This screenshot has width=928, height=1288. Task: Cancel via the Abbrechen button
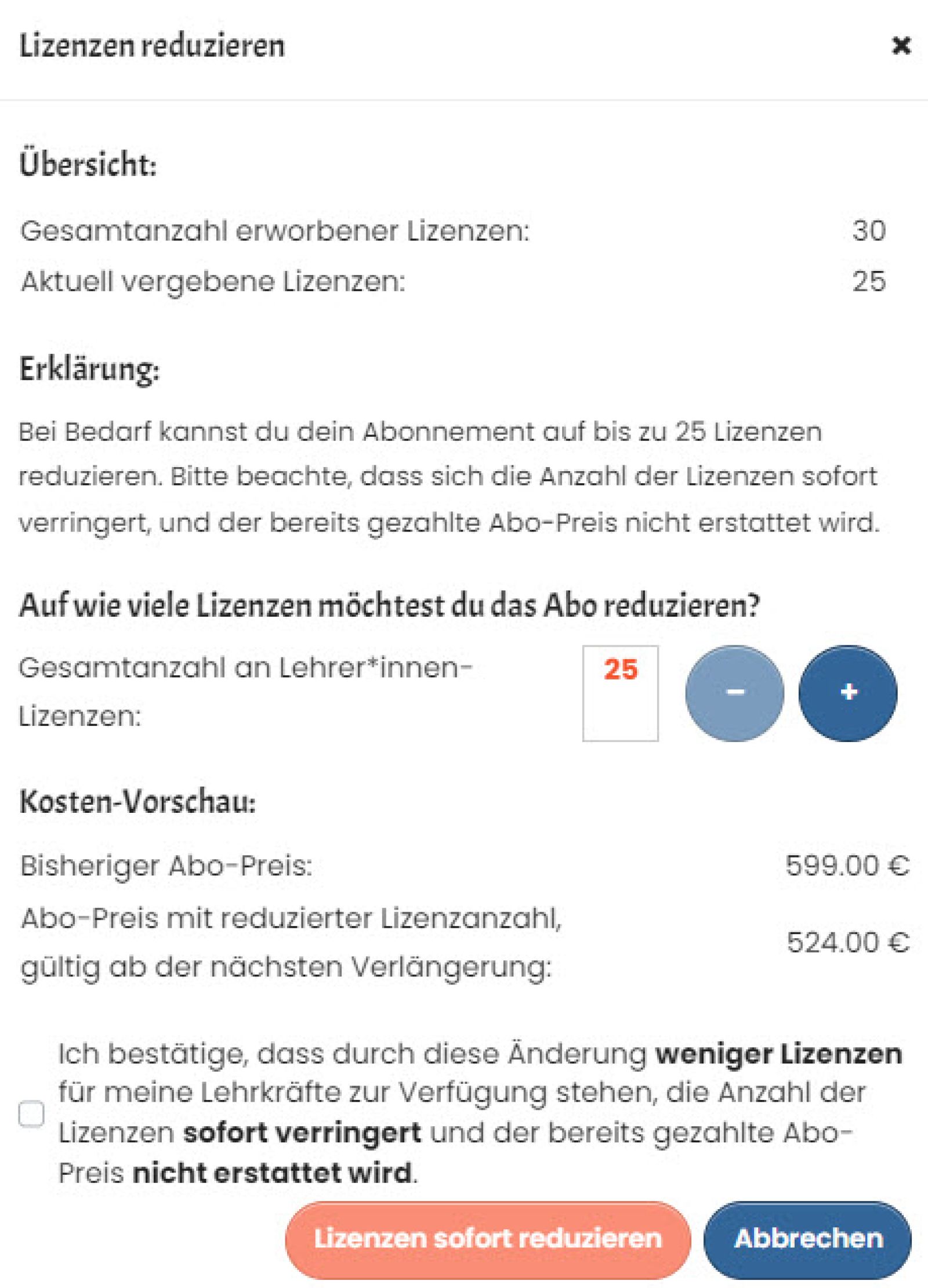tap(808, 1238)
